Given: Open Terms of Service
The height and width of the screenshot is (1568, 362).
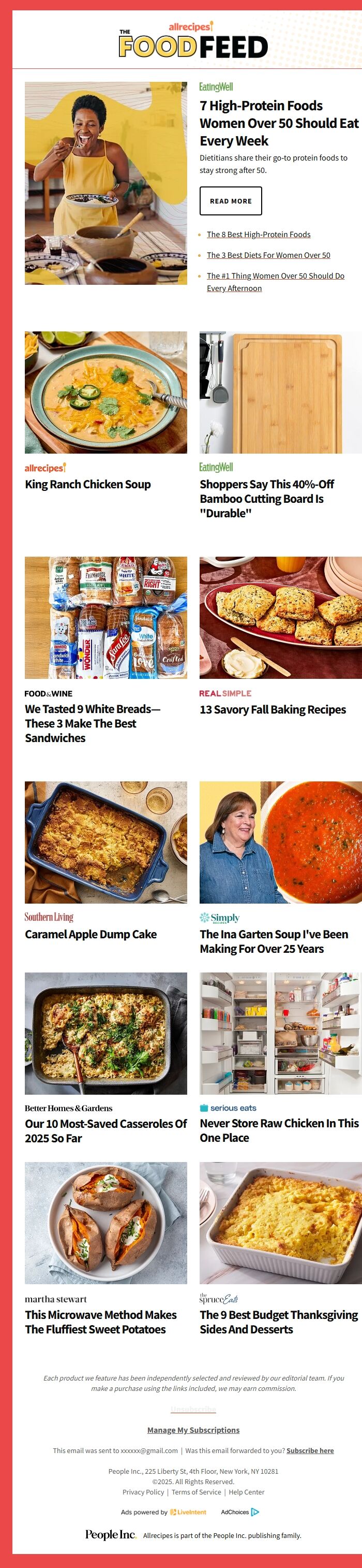Looking at the screenshot, I should pos(195,1492).
